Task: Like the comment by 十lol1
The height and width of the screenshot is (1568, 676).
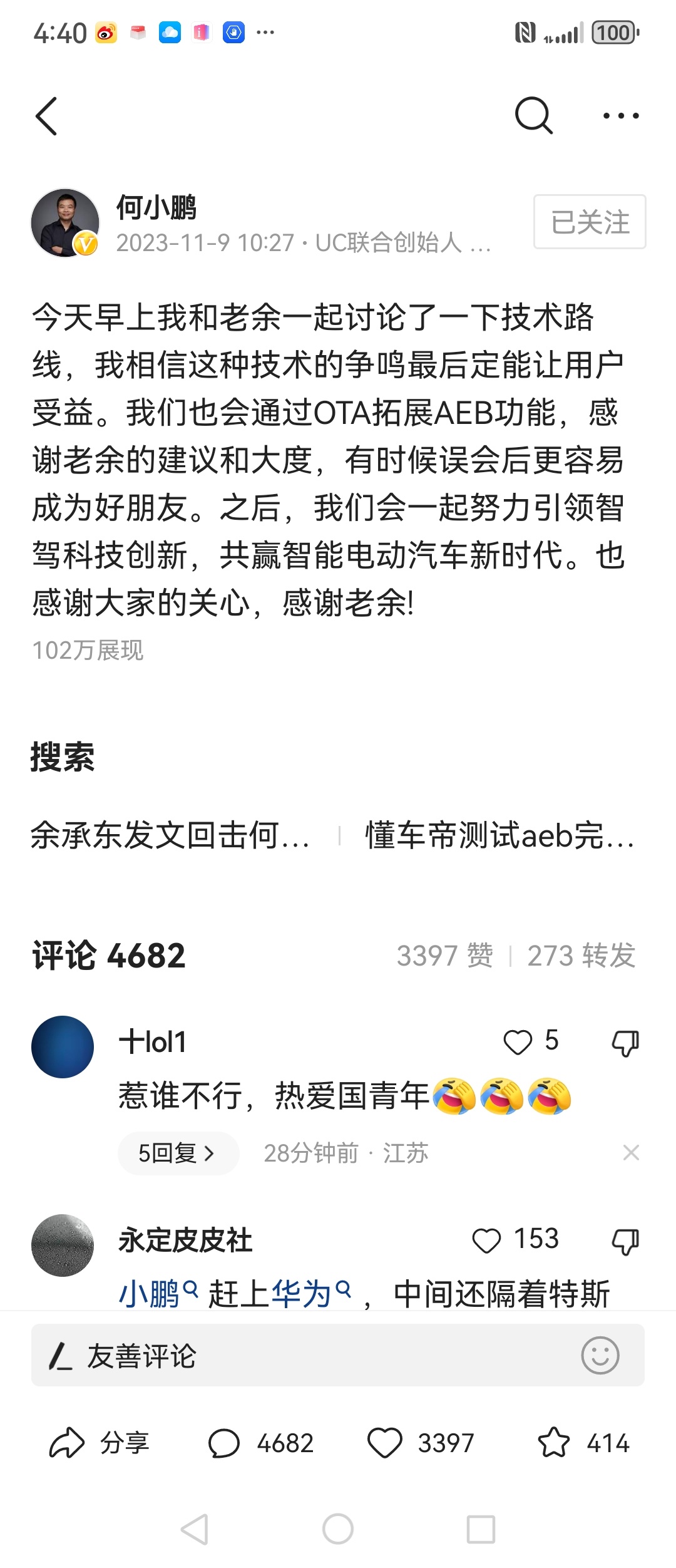Action: point(518,1041)
